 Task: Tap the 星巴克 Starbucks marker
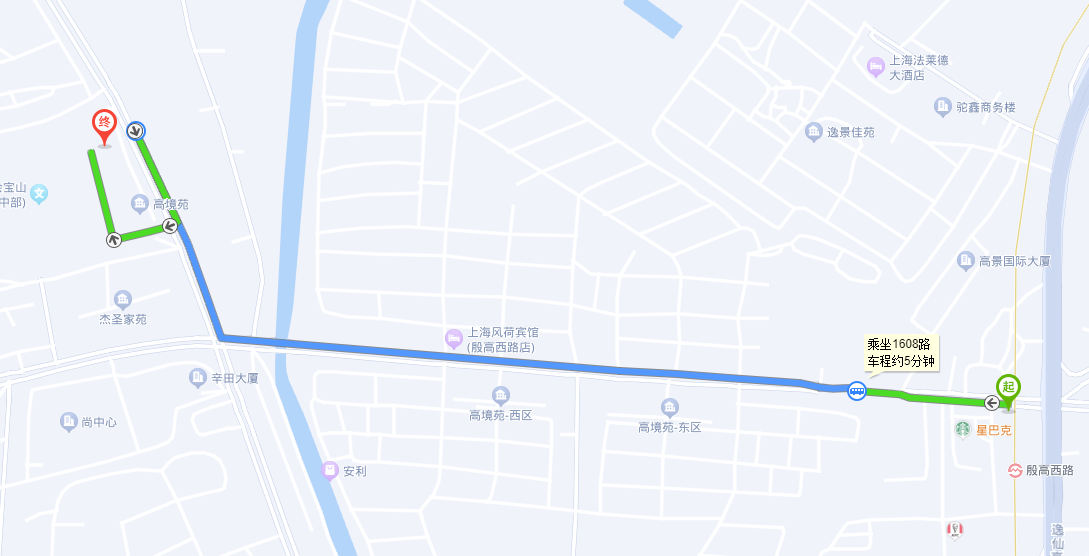(962, 430)
